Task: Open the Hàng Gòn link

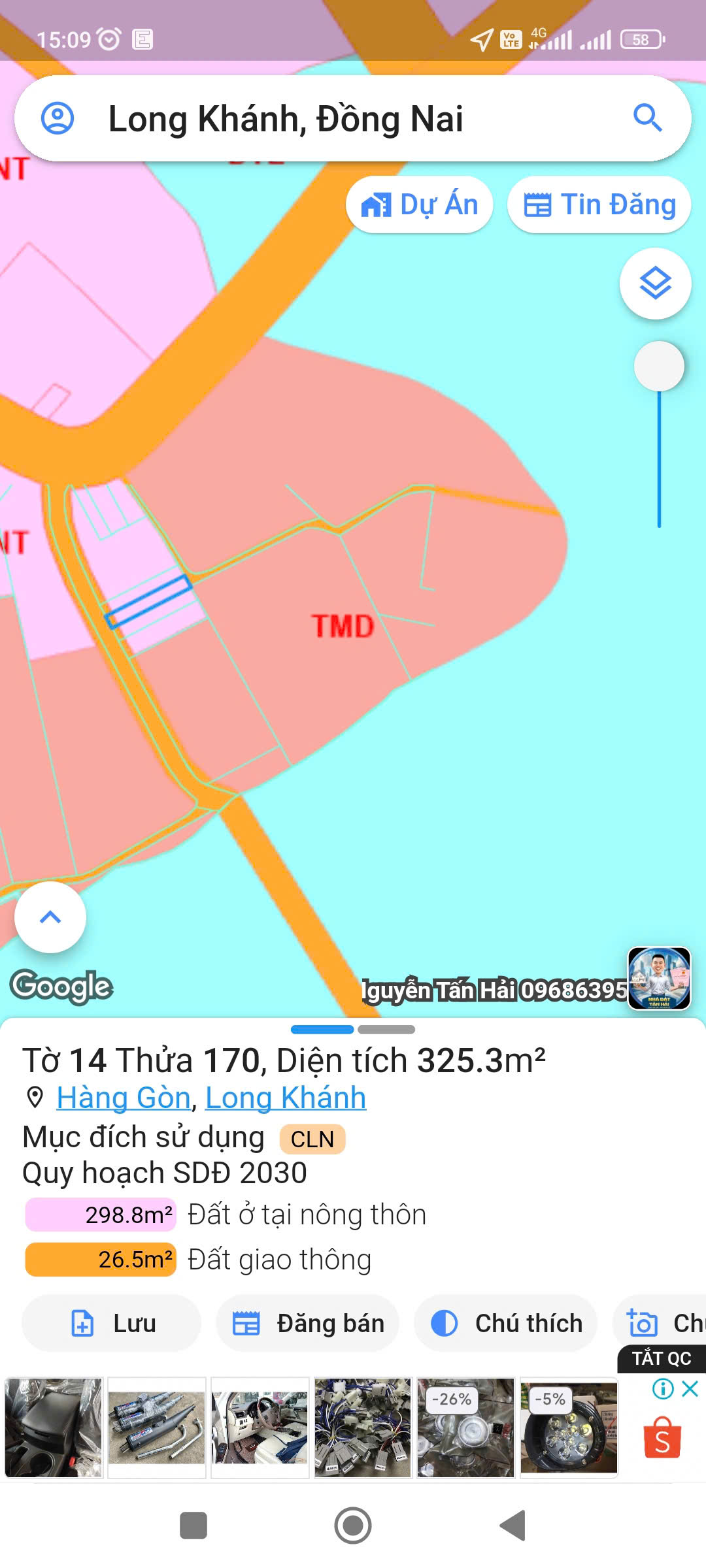Action: 124,1098
